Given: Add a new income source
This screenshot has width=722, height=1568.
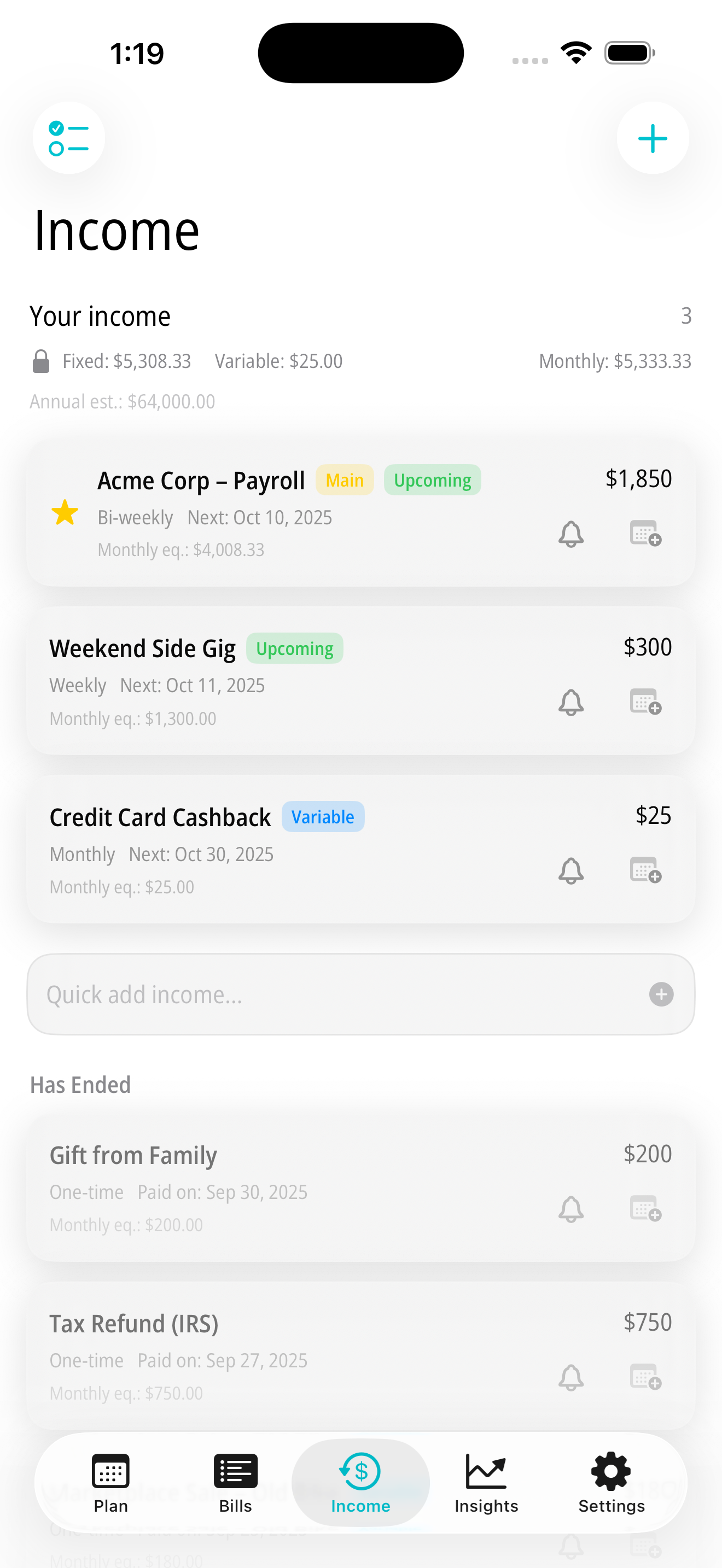Looking at the screenshot, I should [x=652, y=138].
